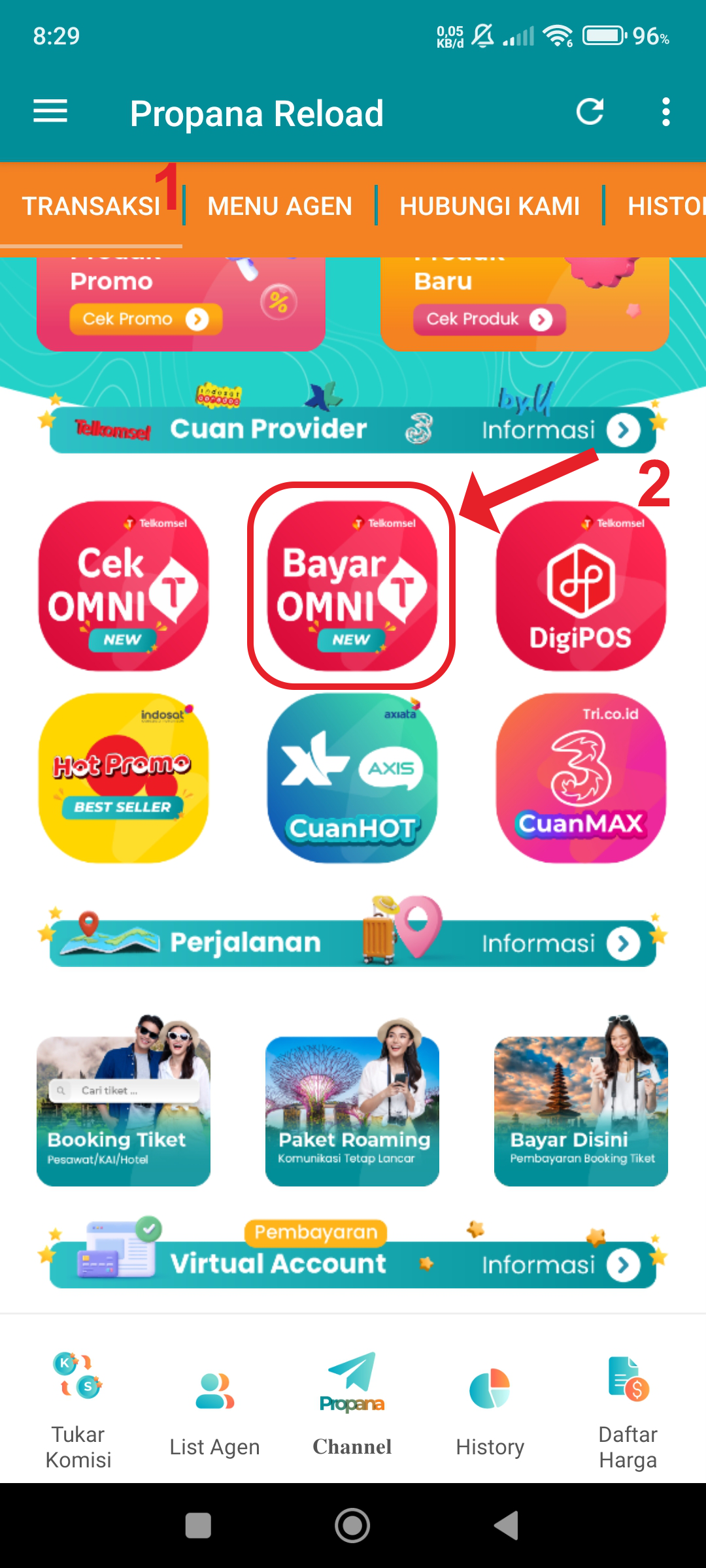Refresh the Propana Reload page
Image resolution: width=706 pixels, height=1568 pixels.
pyautogui.click(x=590, y=112)
